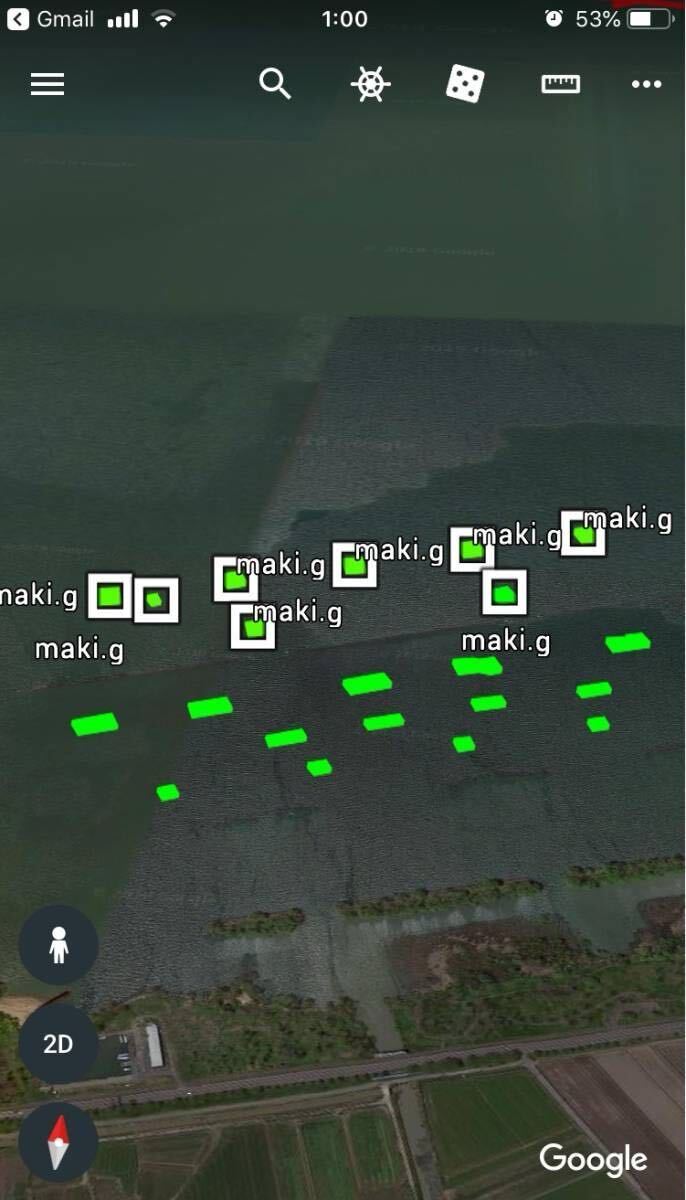The image size is (686, 1200).
Task: Roll the dice for a random place
Action: 465,85
